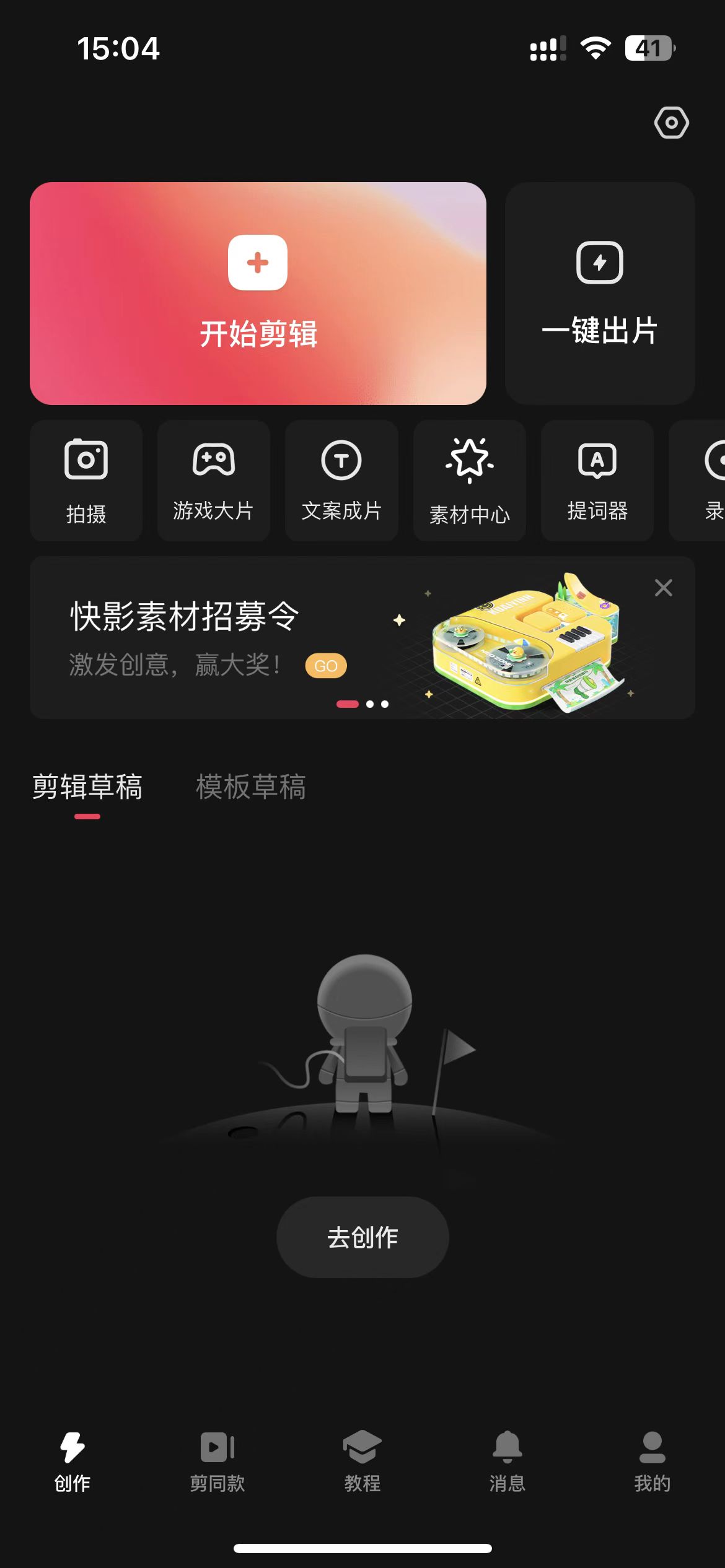Open the 素材中心 material center
725x1568 pixels.
pos(469,481)
